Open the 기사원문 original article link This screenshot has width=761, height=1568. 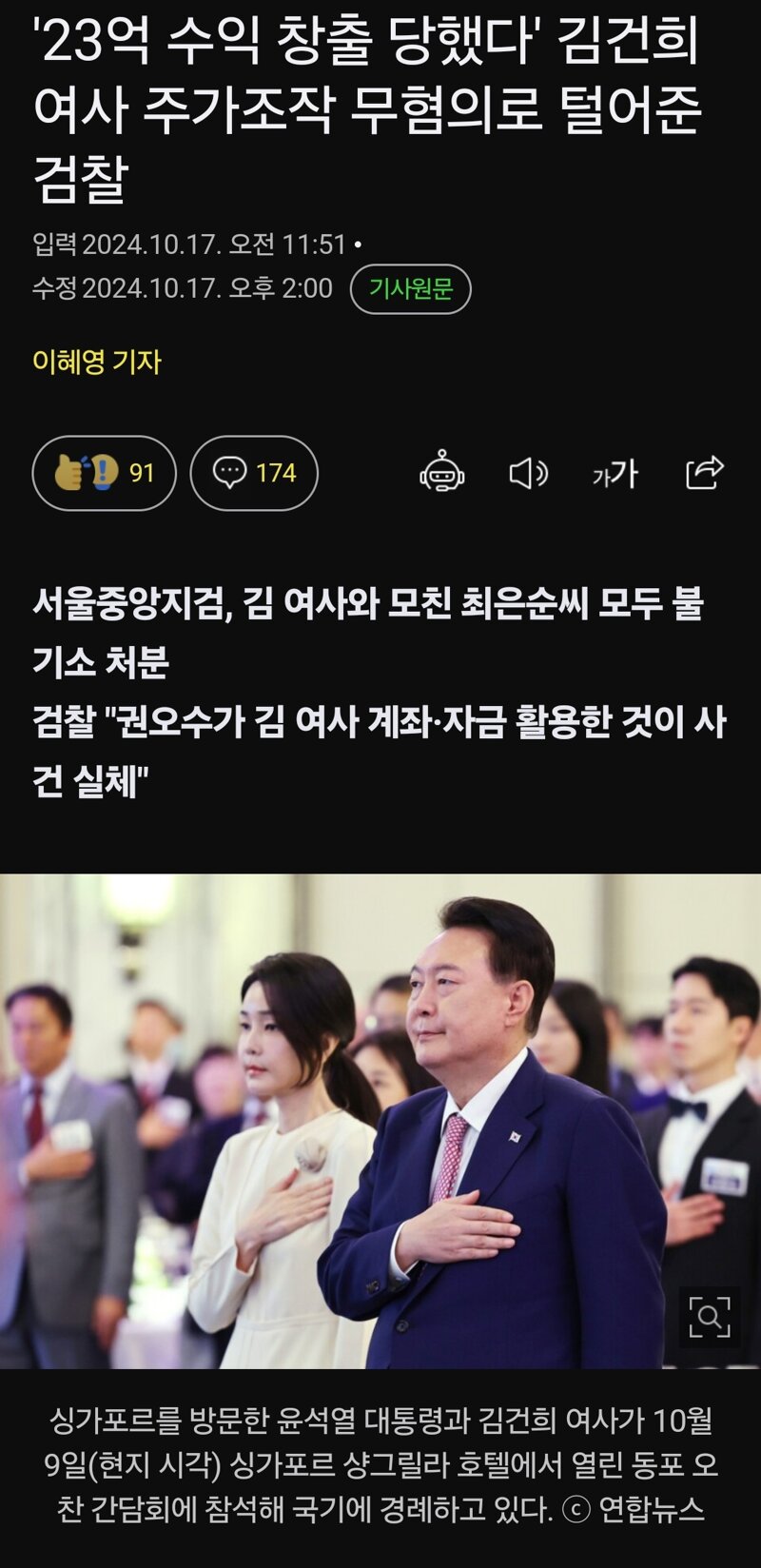[410, 289]
